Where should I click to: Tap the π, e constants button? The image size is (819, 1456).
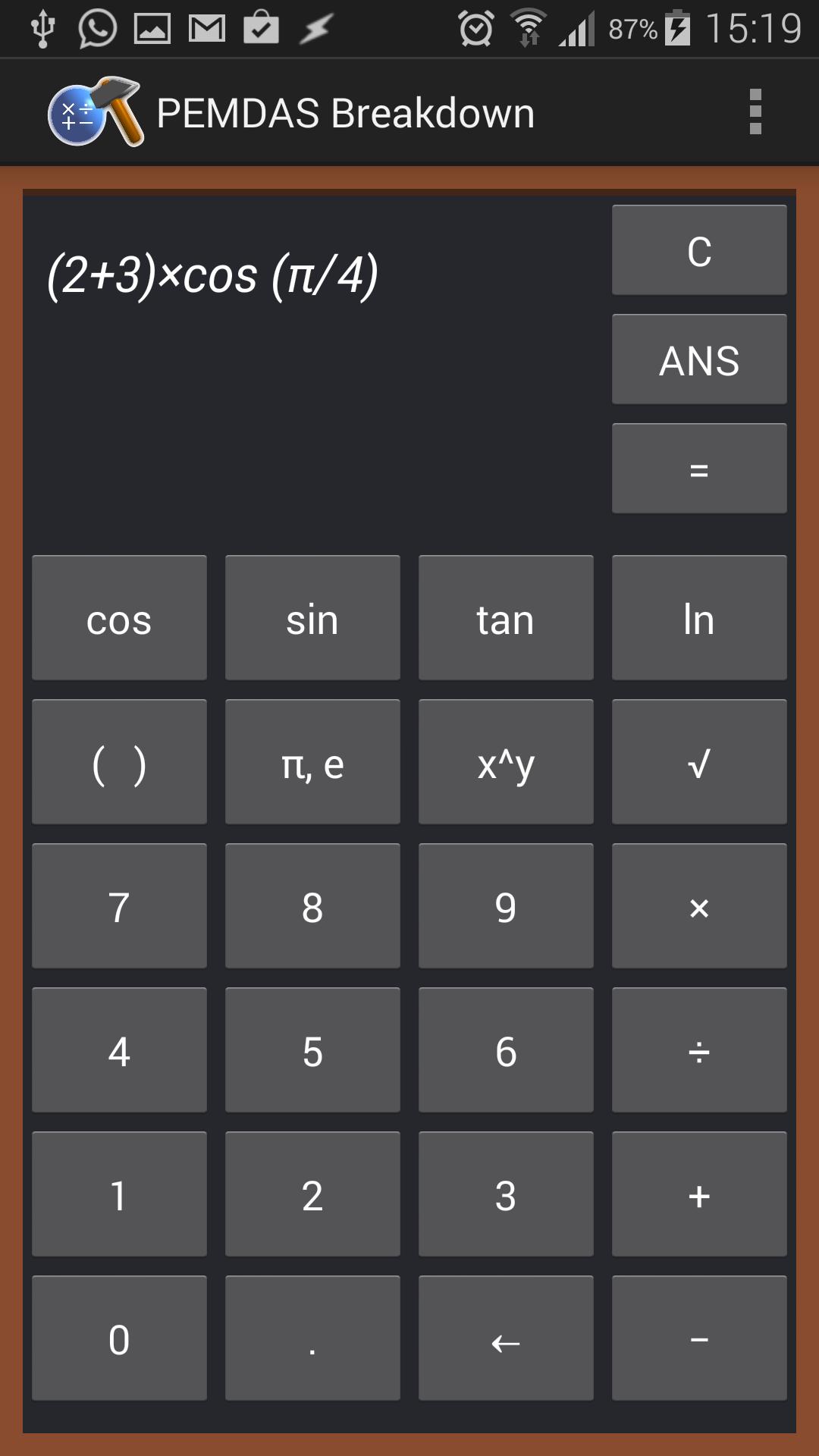(312, 762)
